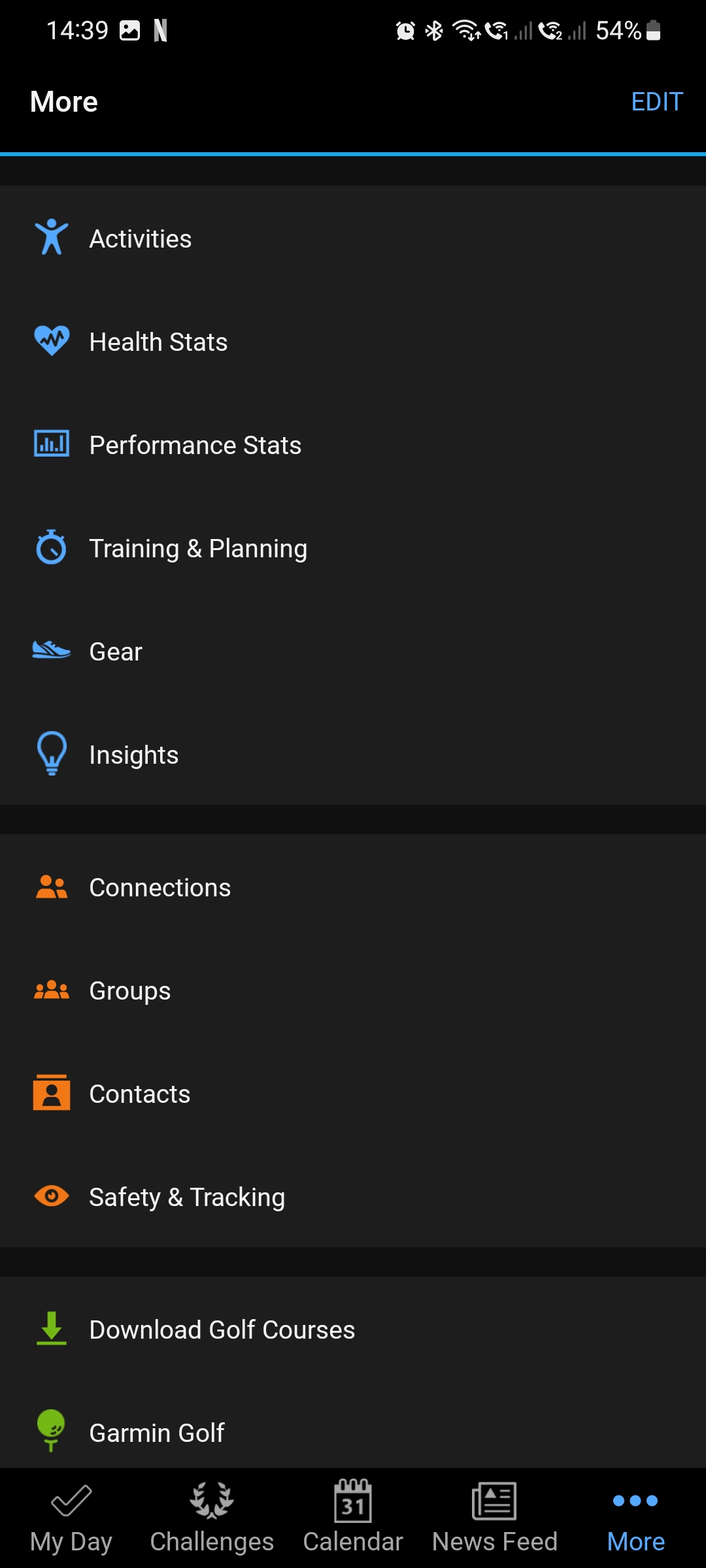Switch to the Calendar tab
Image resolution: width=706 pixels, height=1568 pixels.
click(353, 1518)
